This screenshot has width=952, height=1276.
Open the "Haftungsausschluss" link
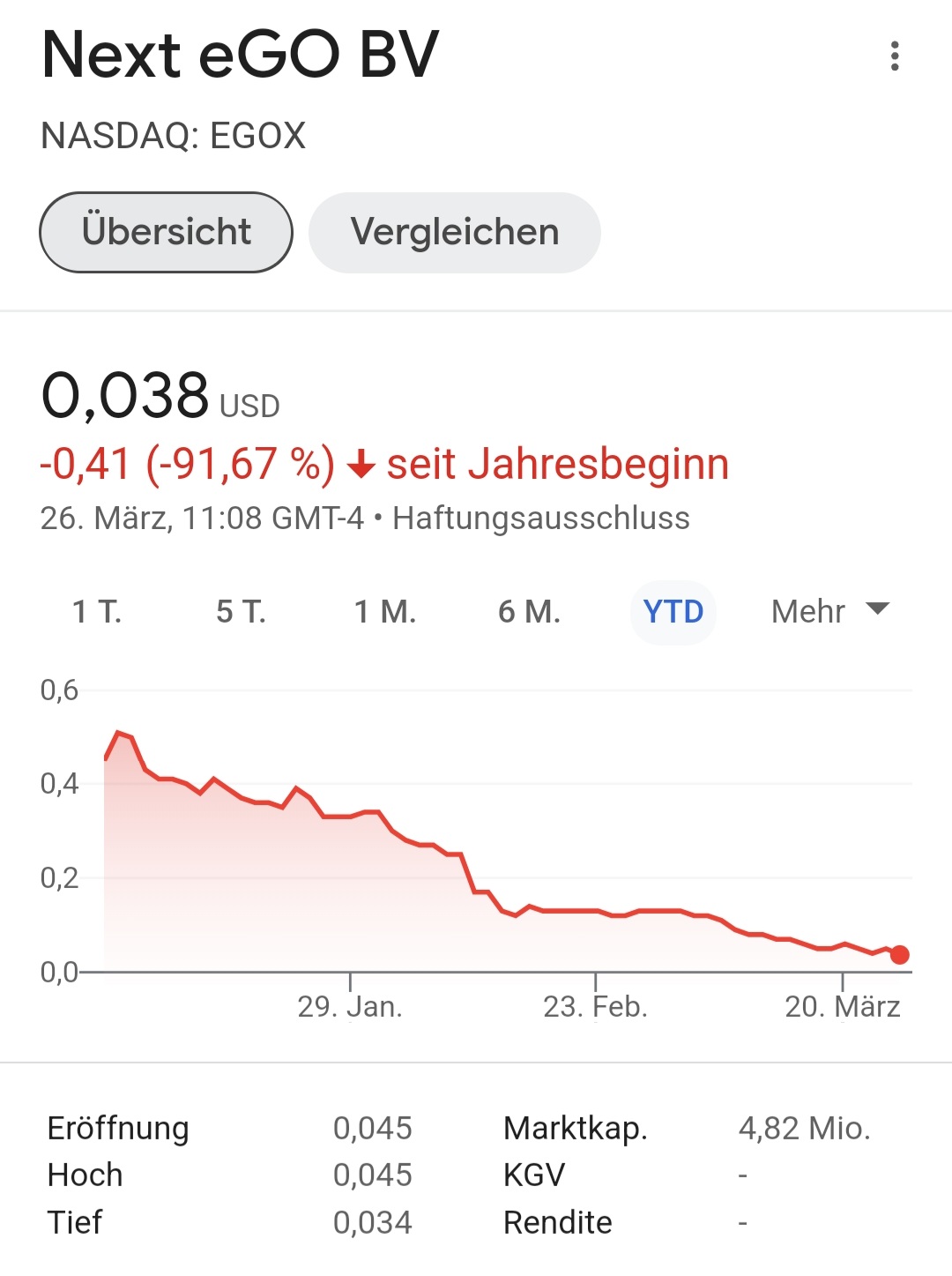click(x=540, y=519)
